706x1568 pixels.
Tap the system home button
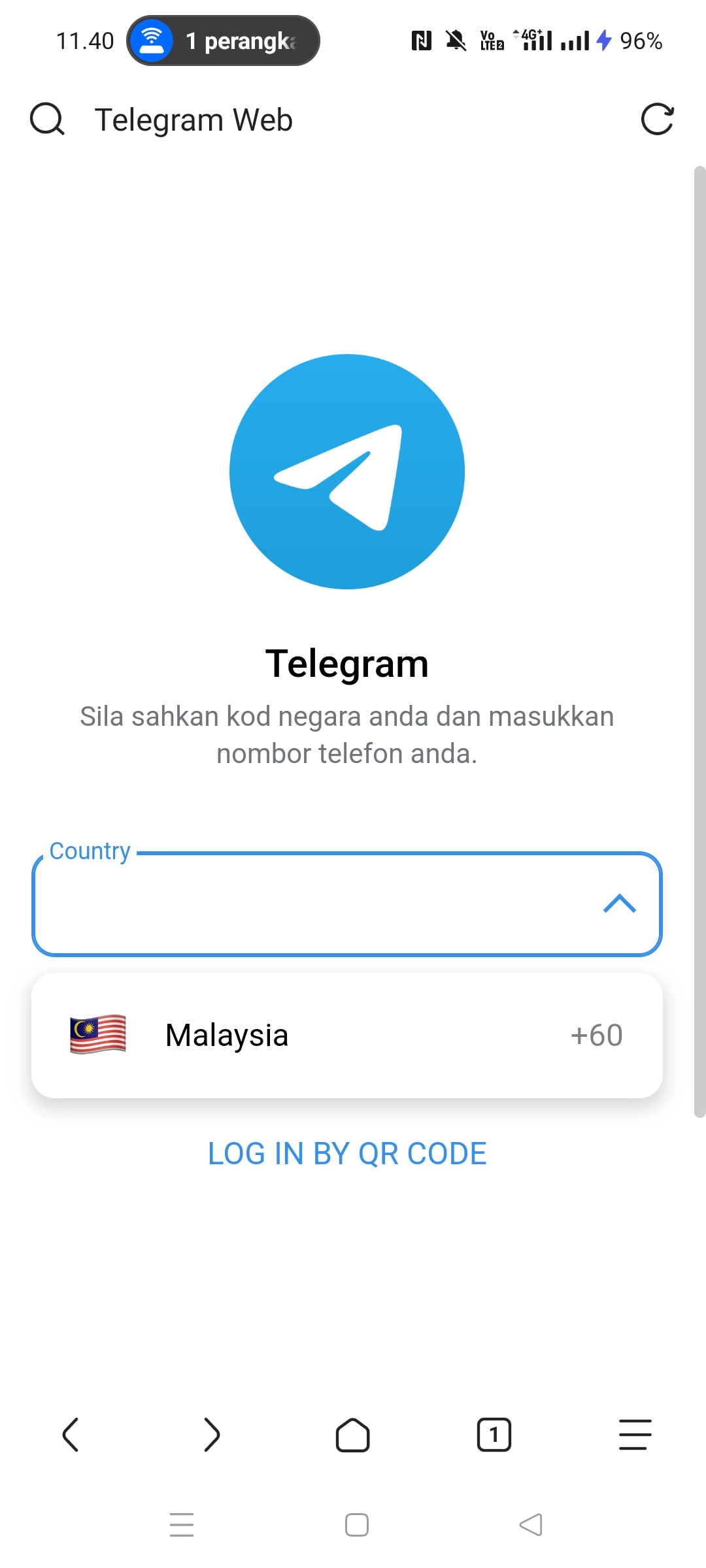pos(356,1525)
